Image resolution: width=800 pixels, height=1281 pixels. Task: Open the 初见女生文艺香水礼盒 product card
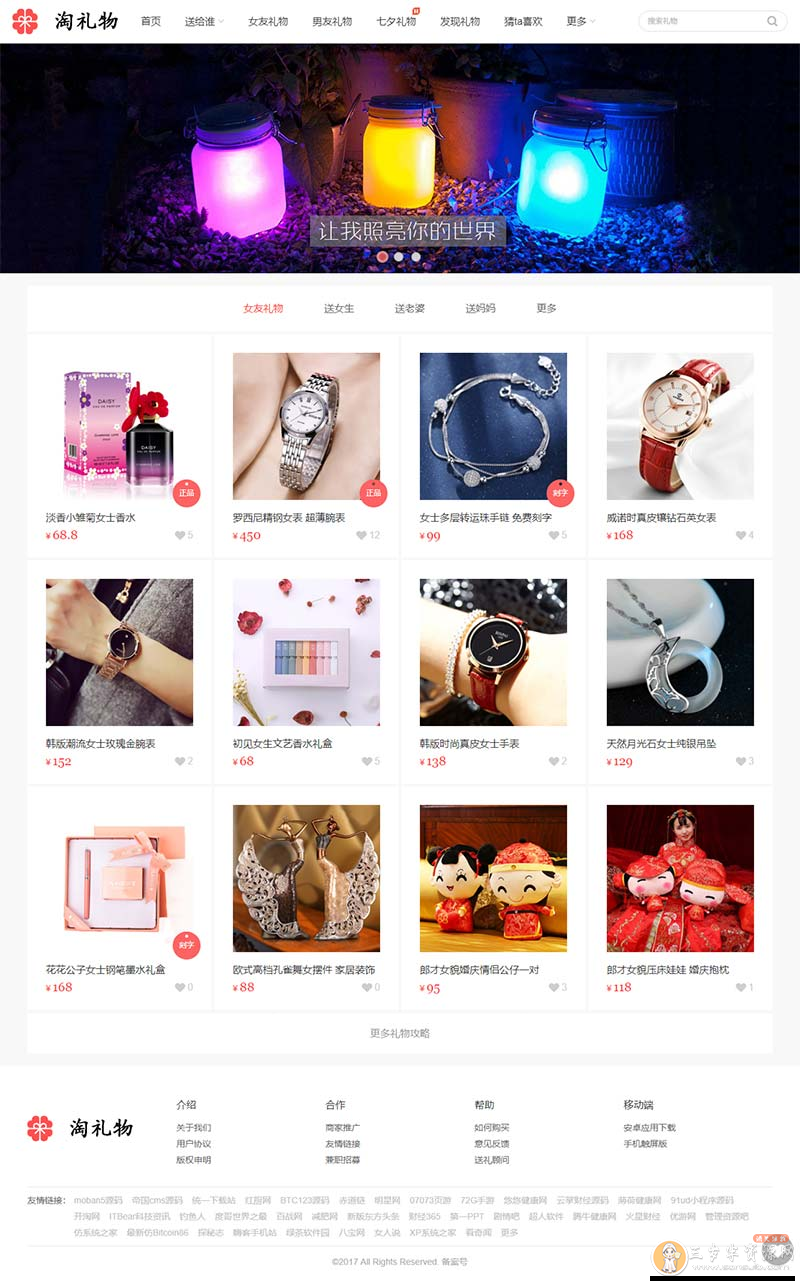(x=306, y=652)
